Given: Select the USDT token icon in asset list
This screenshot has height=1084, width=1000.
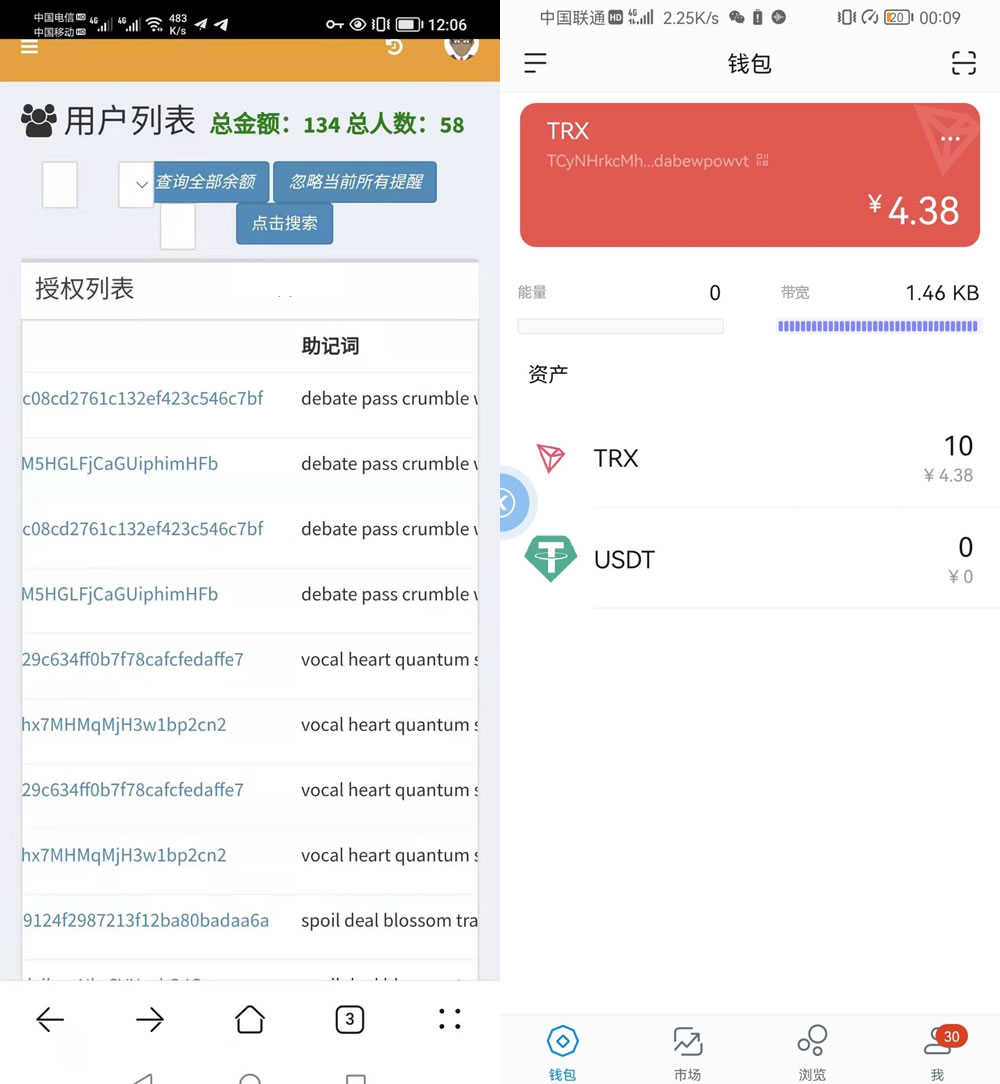Looking at the screenshot, I should point(551,559).
